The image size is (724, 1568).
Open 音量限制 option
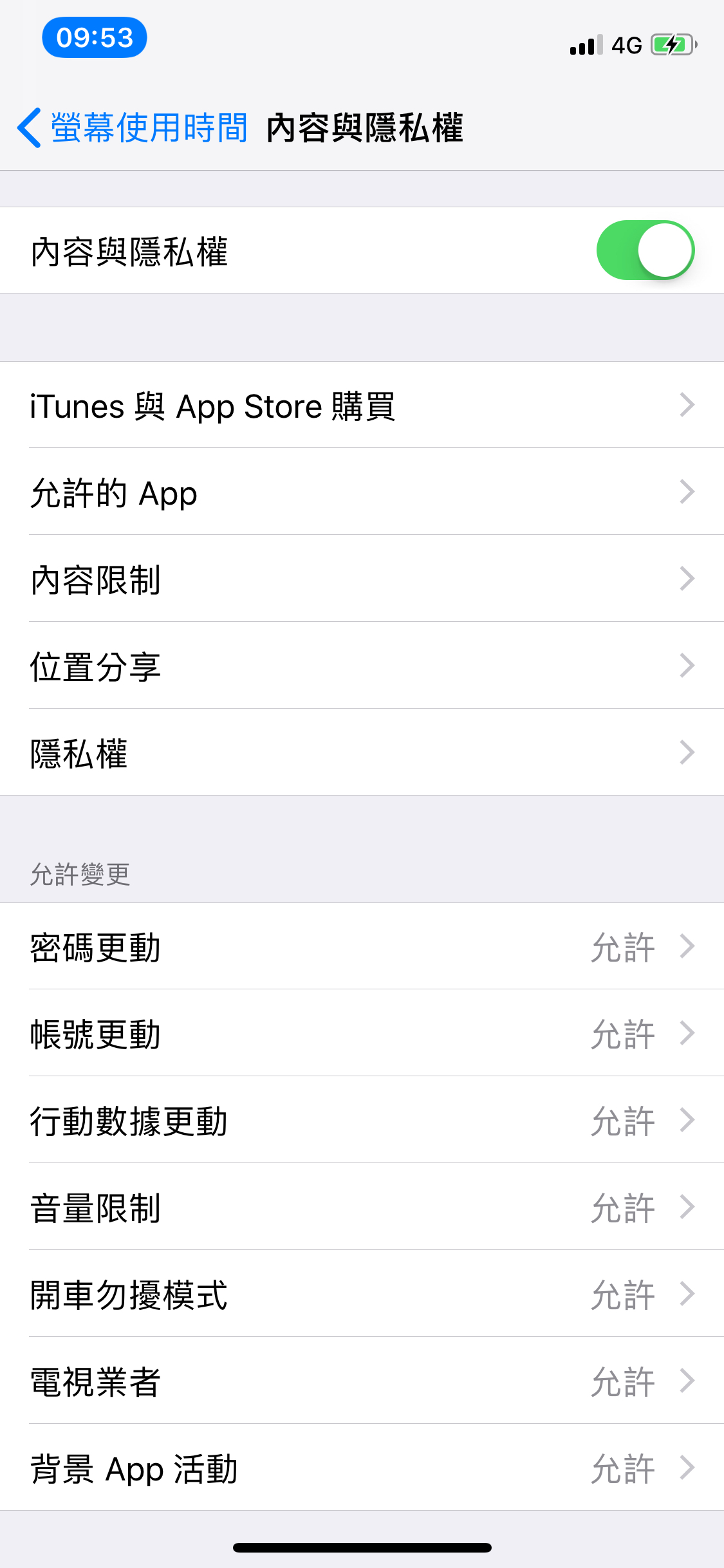point(362,1208)
